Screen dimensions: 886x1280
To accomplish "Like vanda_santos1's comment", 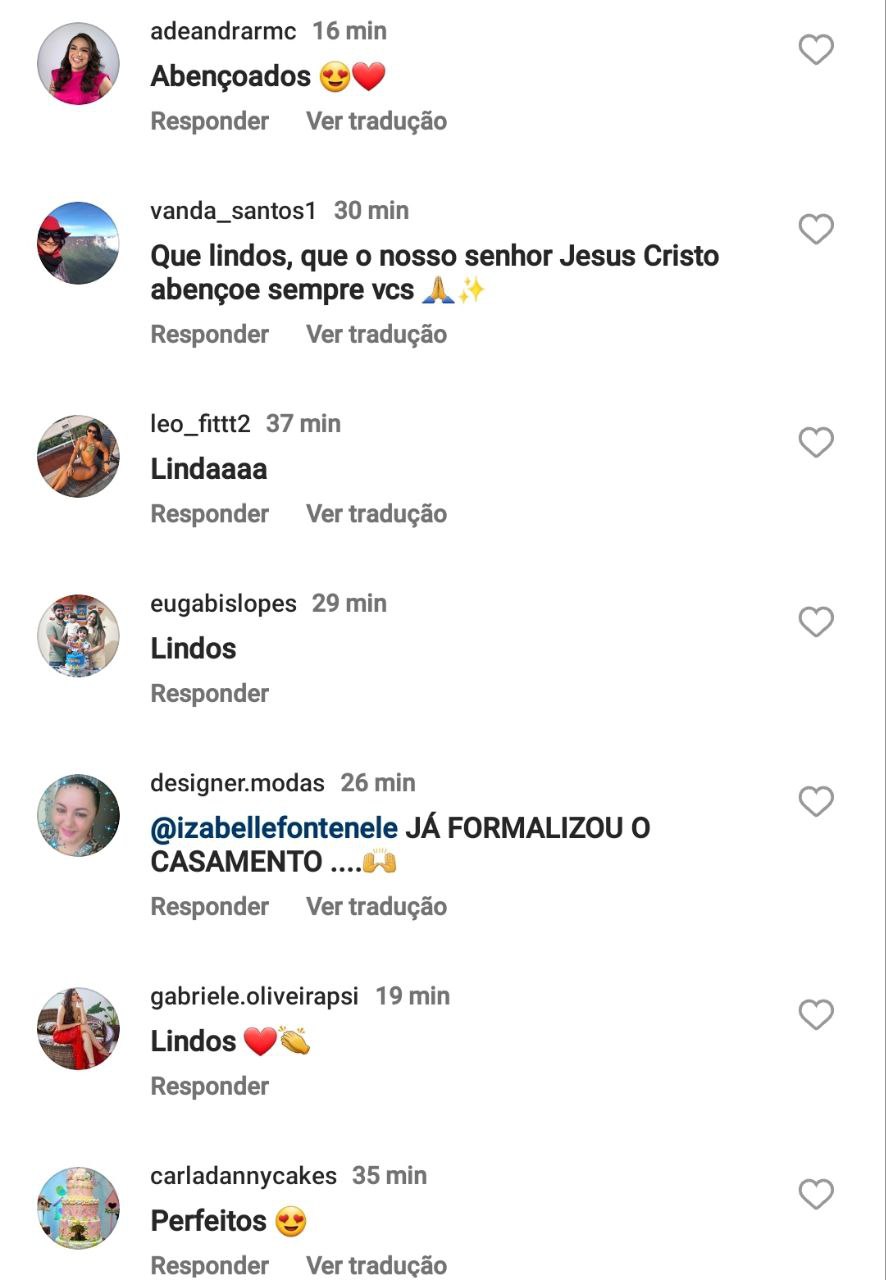I will [x=816, y=229].
